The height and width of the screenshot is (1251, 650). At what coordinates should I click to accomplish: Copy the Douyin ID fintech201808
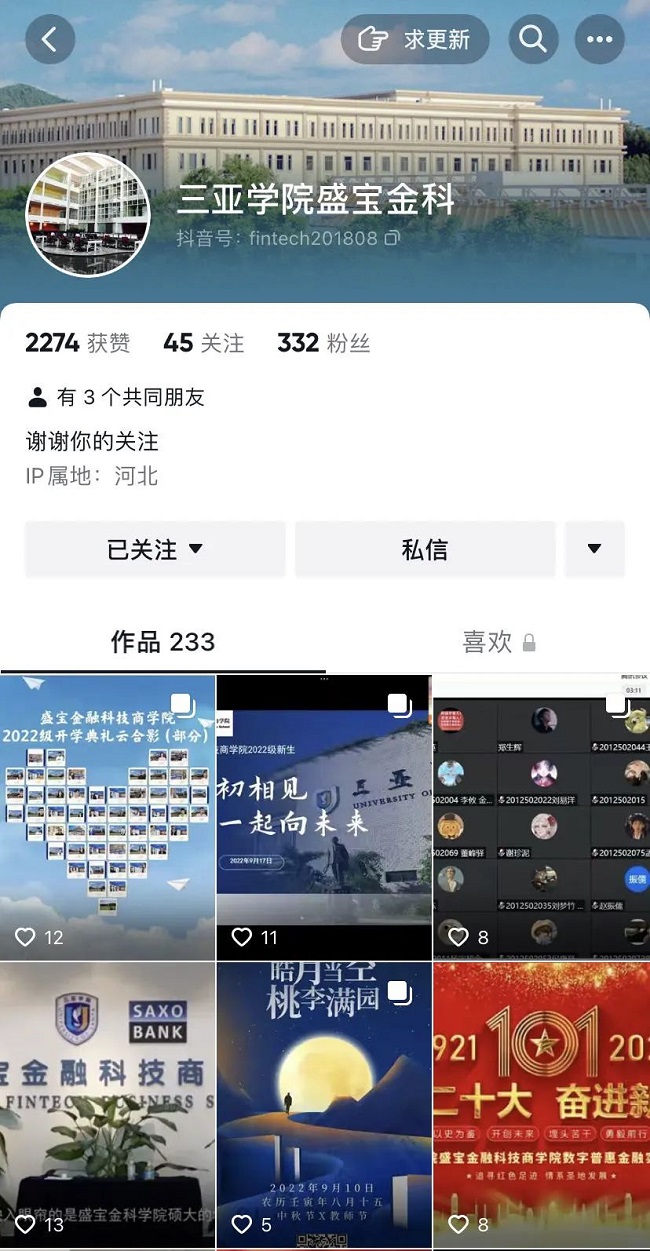(393, 238)
